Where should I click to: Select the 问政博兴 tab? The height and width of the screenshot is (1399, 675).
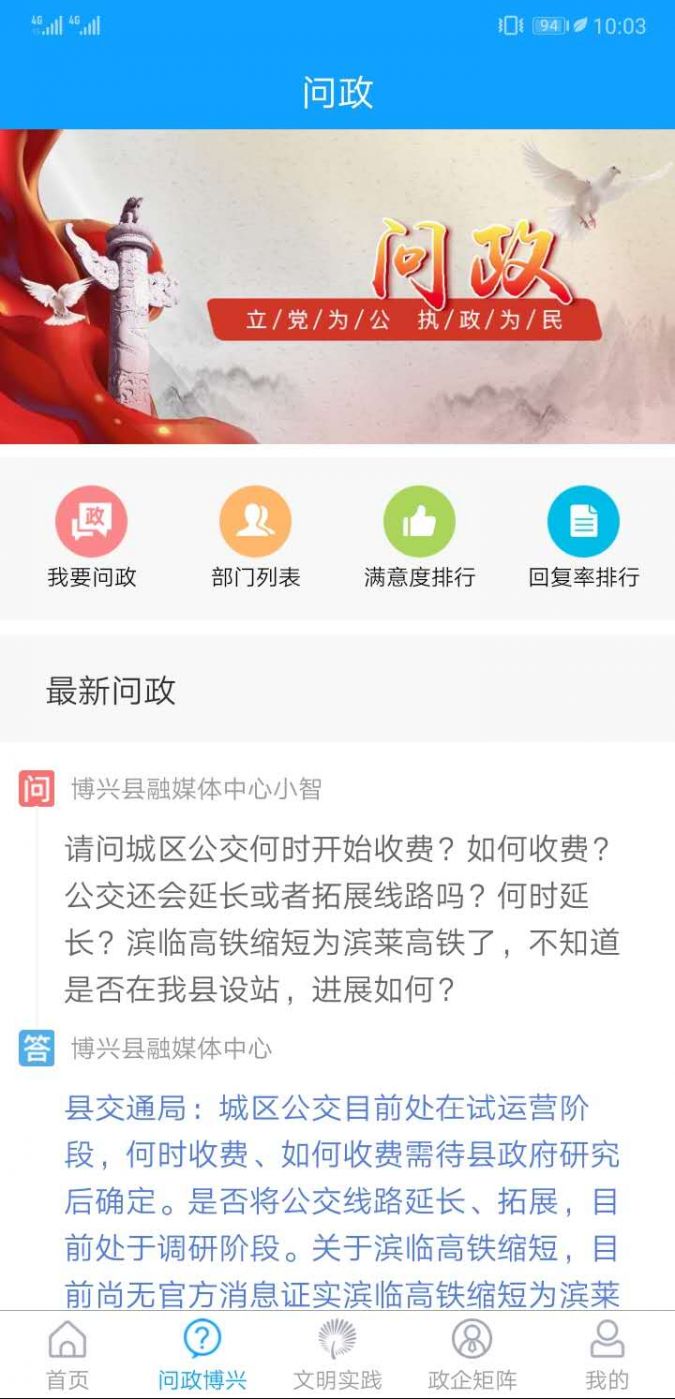pos(202,1354)
